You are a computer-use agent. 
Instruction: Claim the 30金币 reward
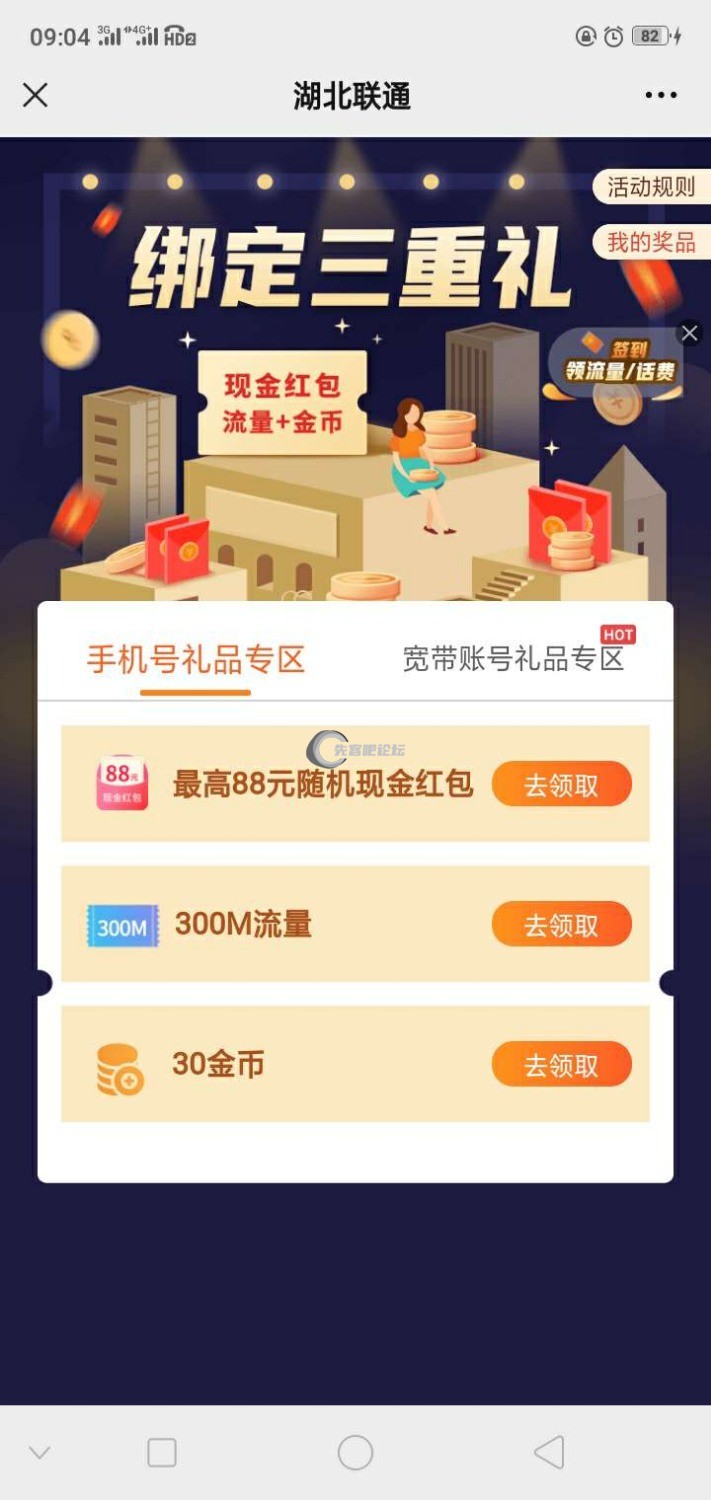[x=561, y=1065]
